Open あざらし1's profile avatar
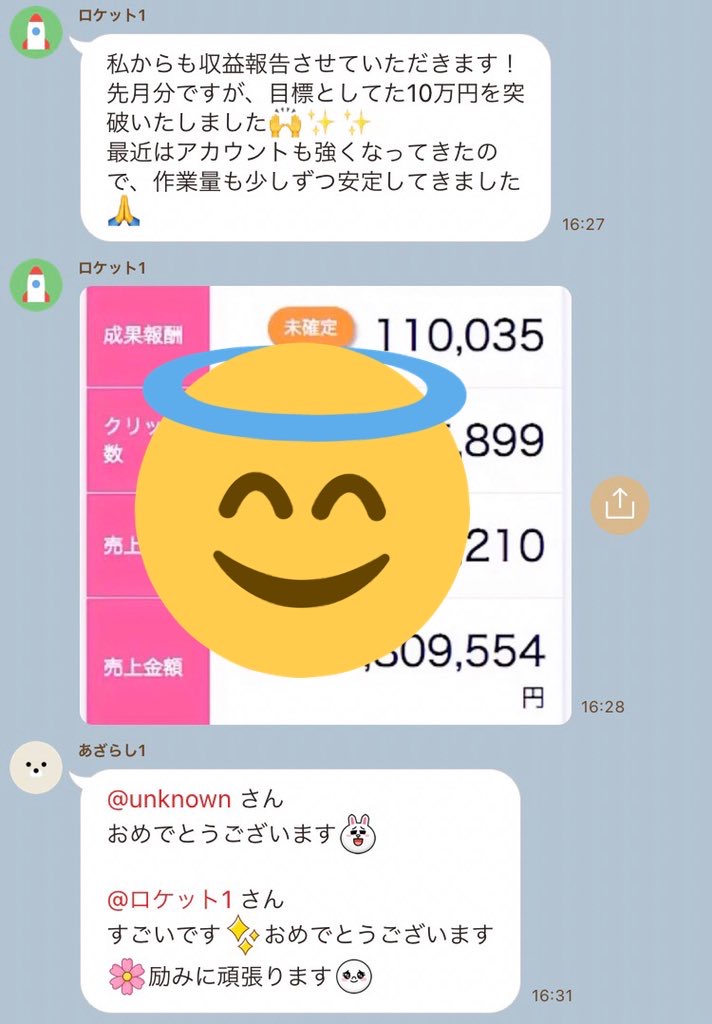This screenshot has height=1024, width=712. [x=36, y=769]
